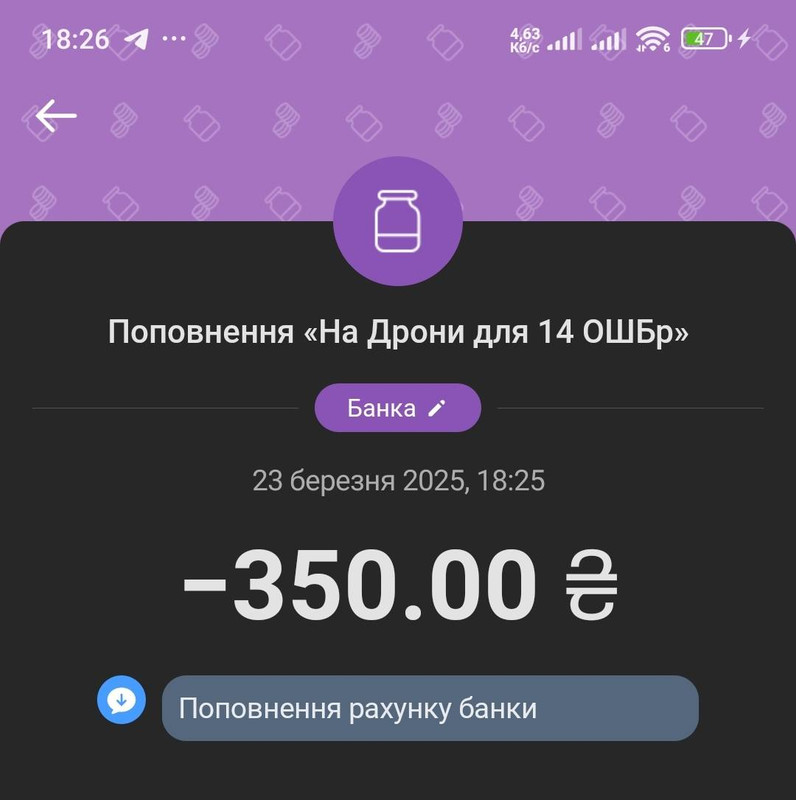This screenshot has height=800, width=796.
Task: Edit the Банка category chip
Action: click(397, 408)
